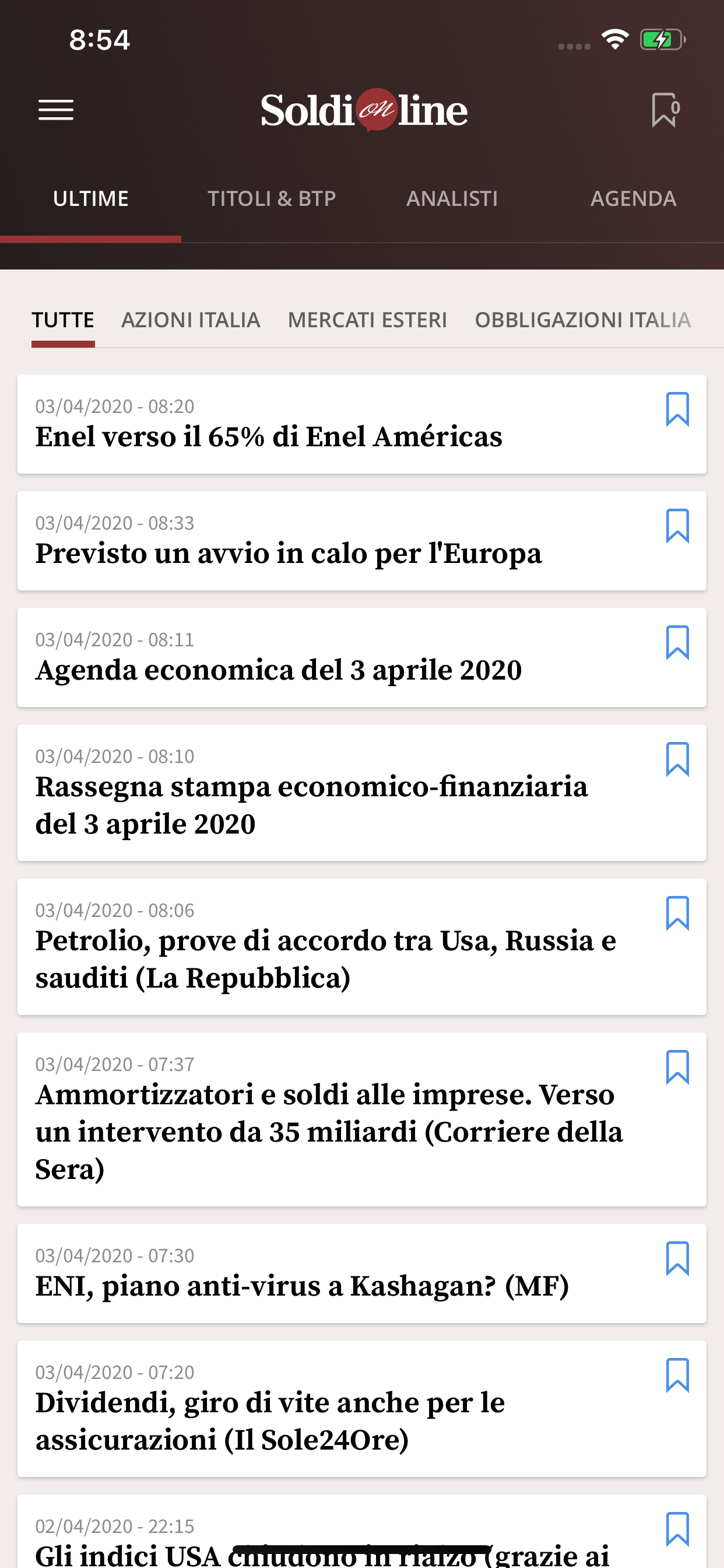Bookmark the ENI Kashagan article
This screenshot has height=1568, width=724.
(x=677, y=1259)
